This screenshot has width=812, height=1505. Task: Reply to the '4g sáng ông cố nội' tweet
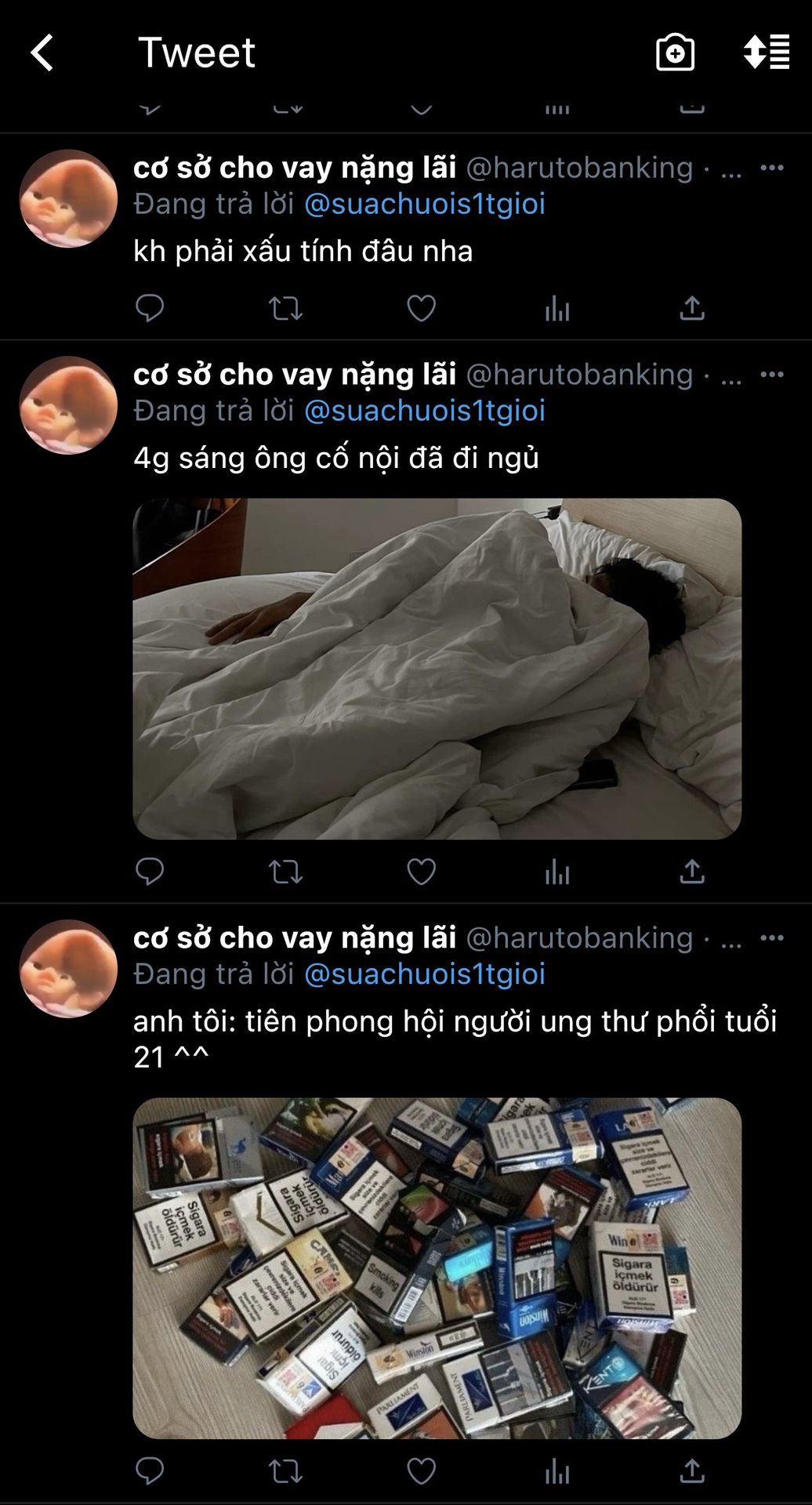tap(150, 871)
